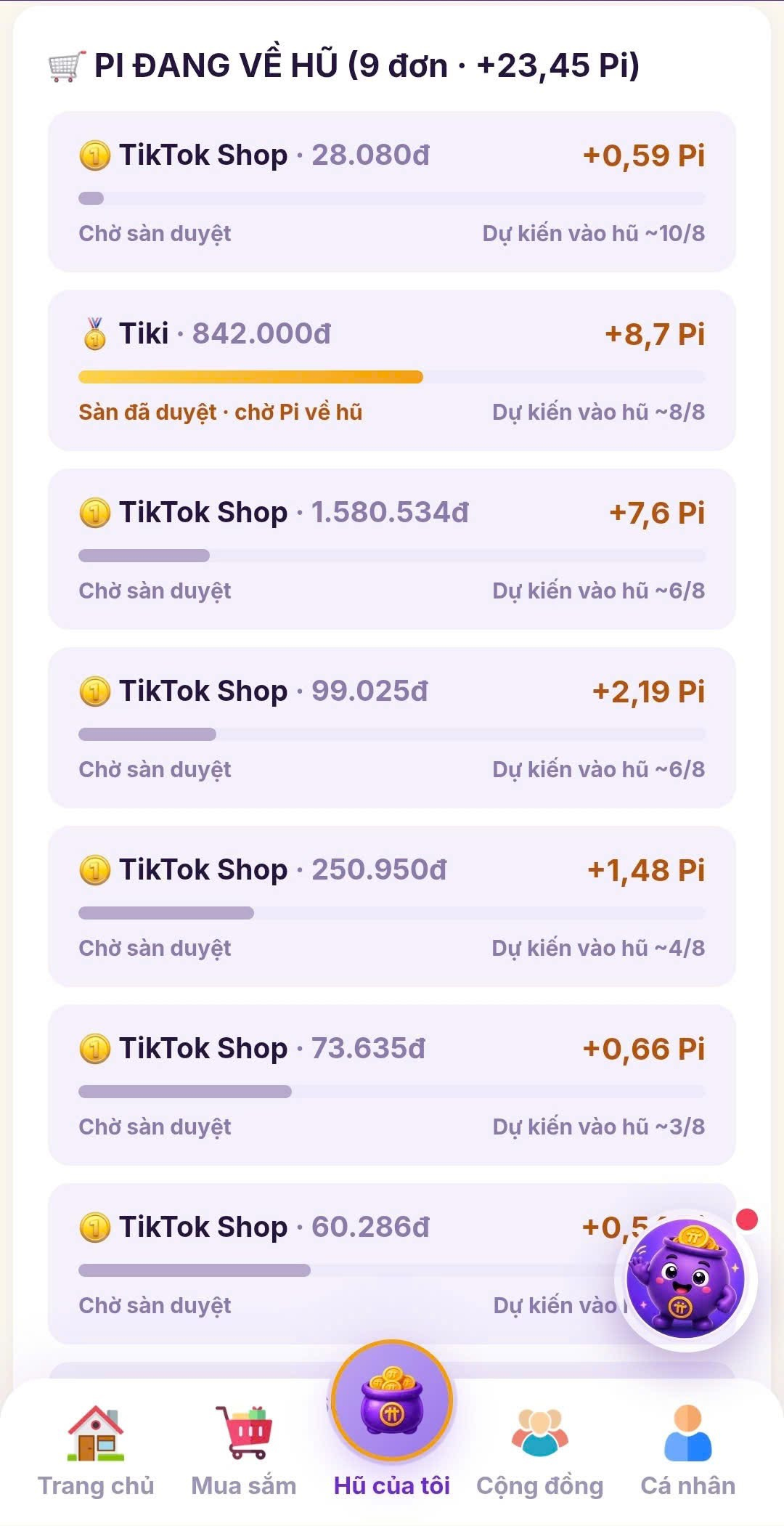View the TikTok Shop 1.580.534đ order
Screen dimensions: 784x1526
[392, 549]
